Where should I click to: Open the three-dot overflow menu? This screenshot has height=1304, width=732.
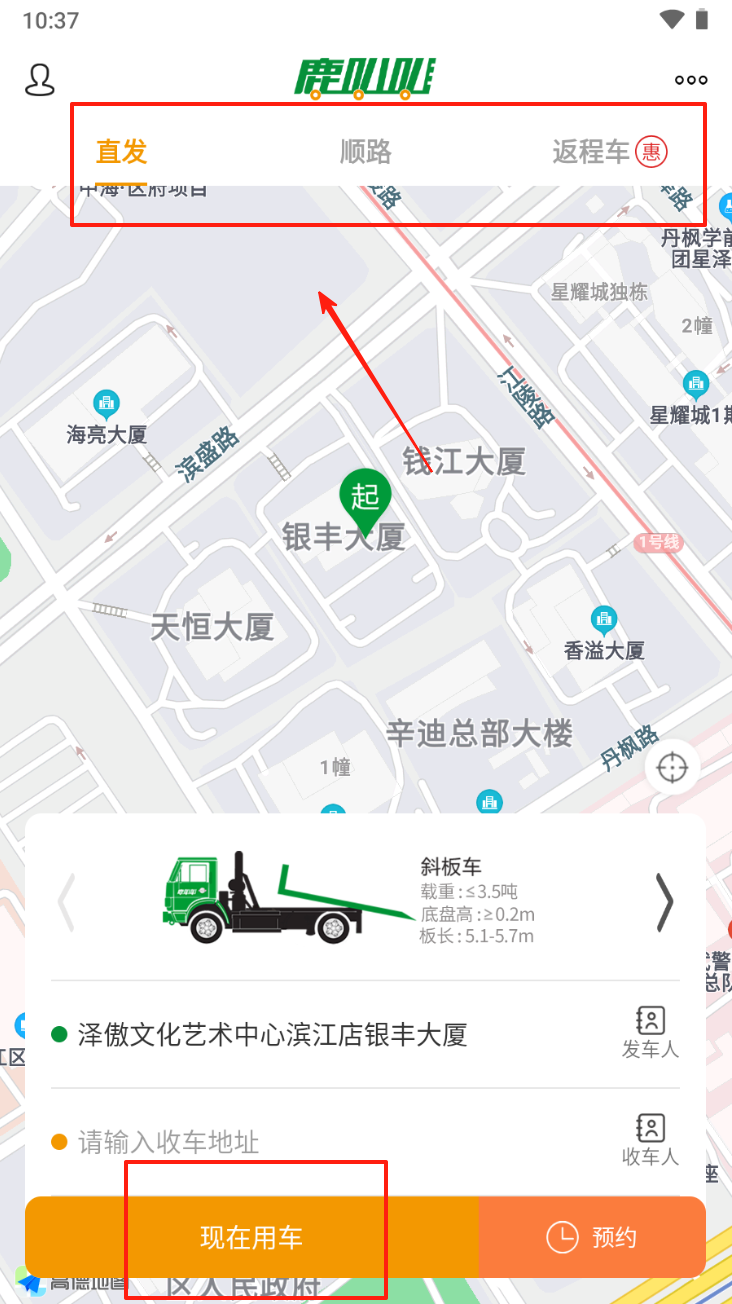691,80
